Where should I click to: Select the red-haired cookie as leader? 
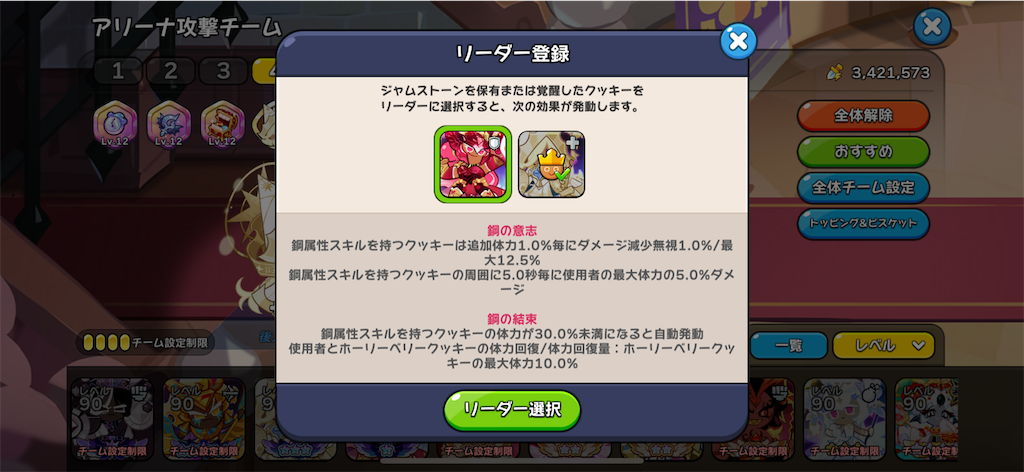coord(472,163)
